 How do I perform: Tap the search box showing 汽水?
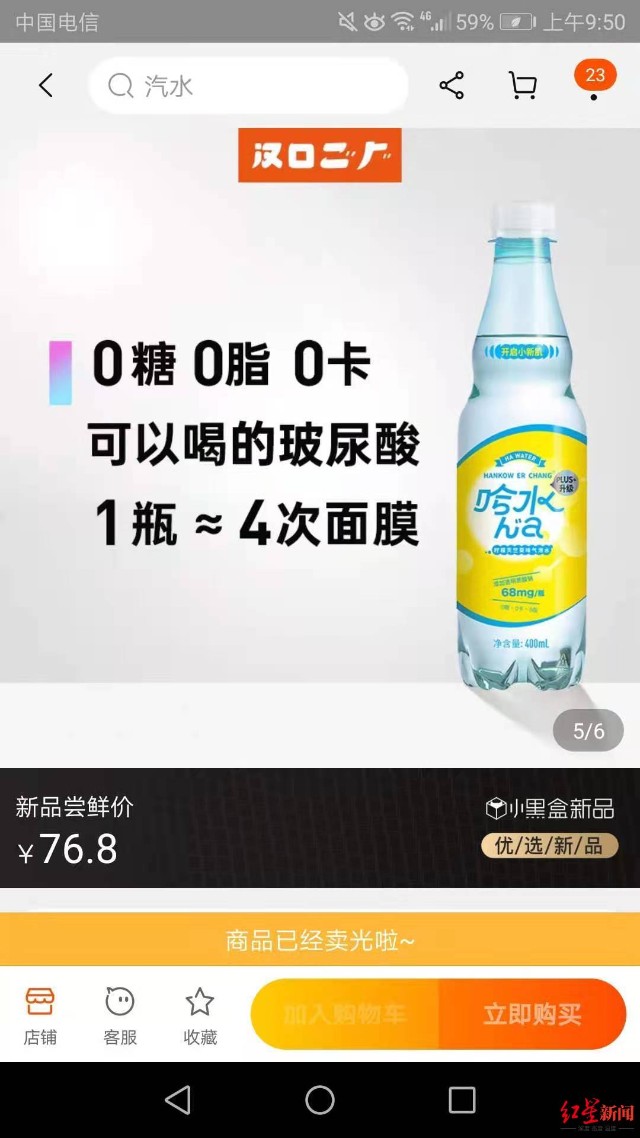(248, 86)
